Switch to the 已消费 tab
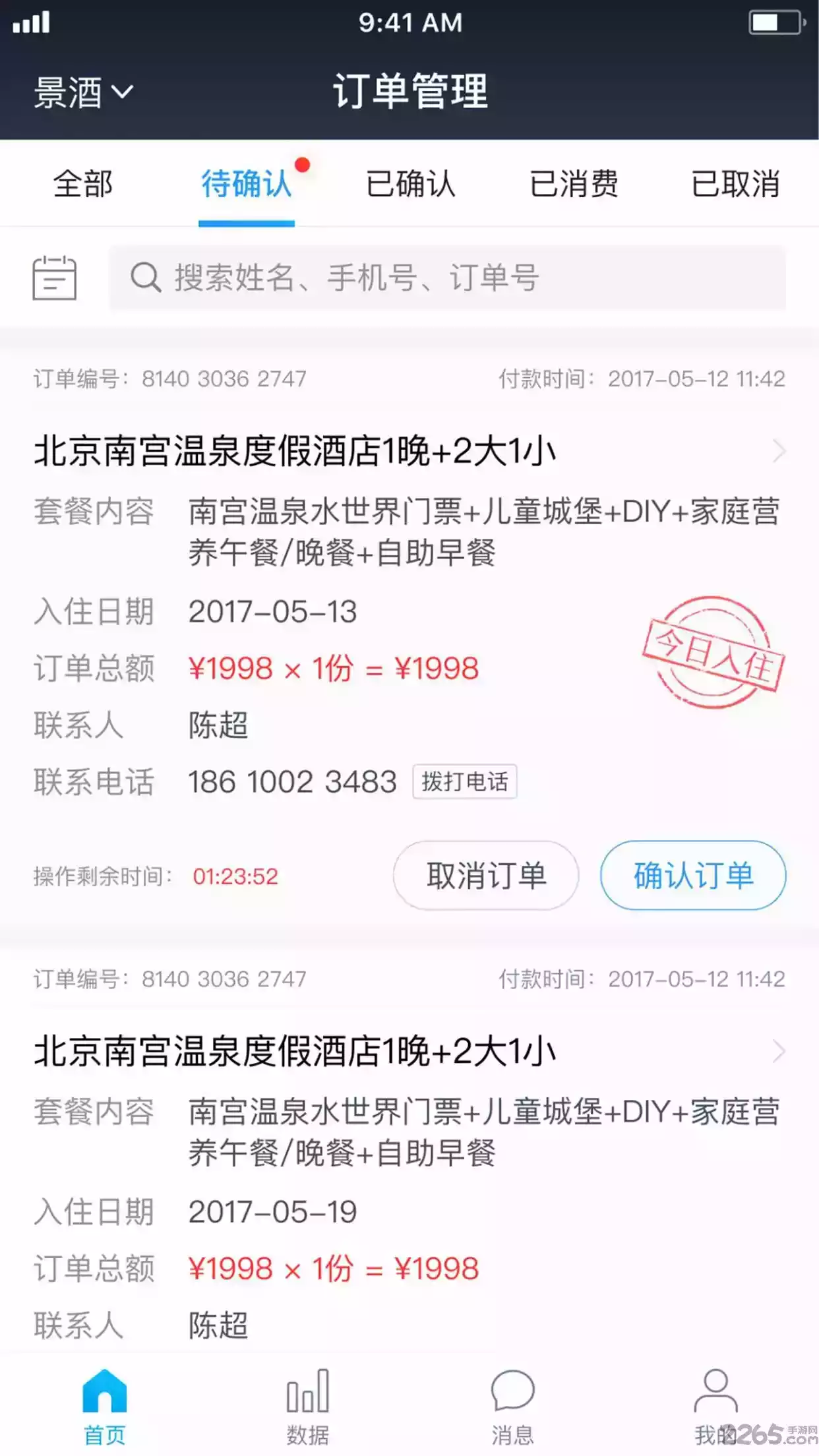The height and width of the screenshot is (1456, 819). coord(575,185)
